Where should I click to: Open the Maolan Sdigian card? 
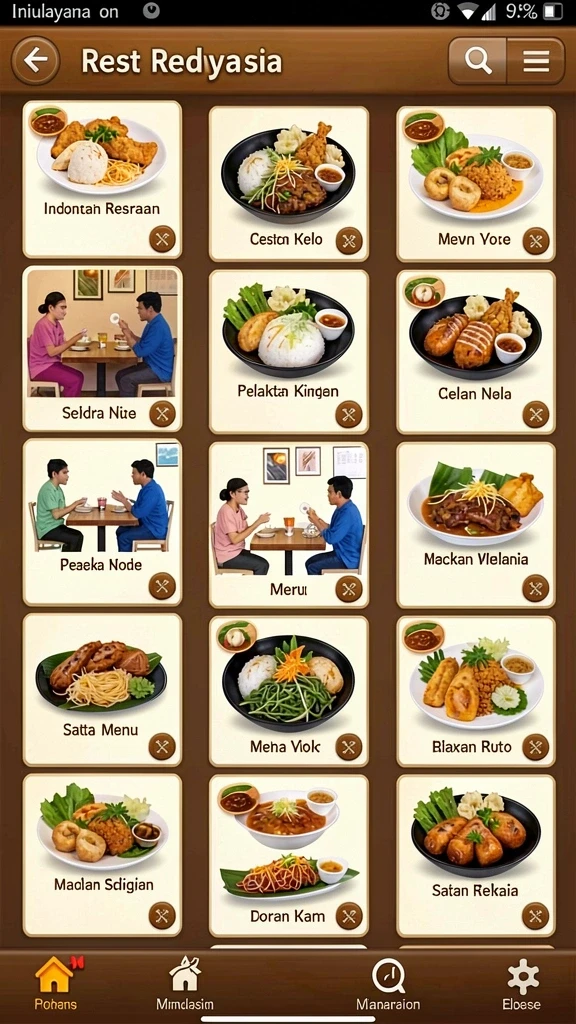(103, 855)
